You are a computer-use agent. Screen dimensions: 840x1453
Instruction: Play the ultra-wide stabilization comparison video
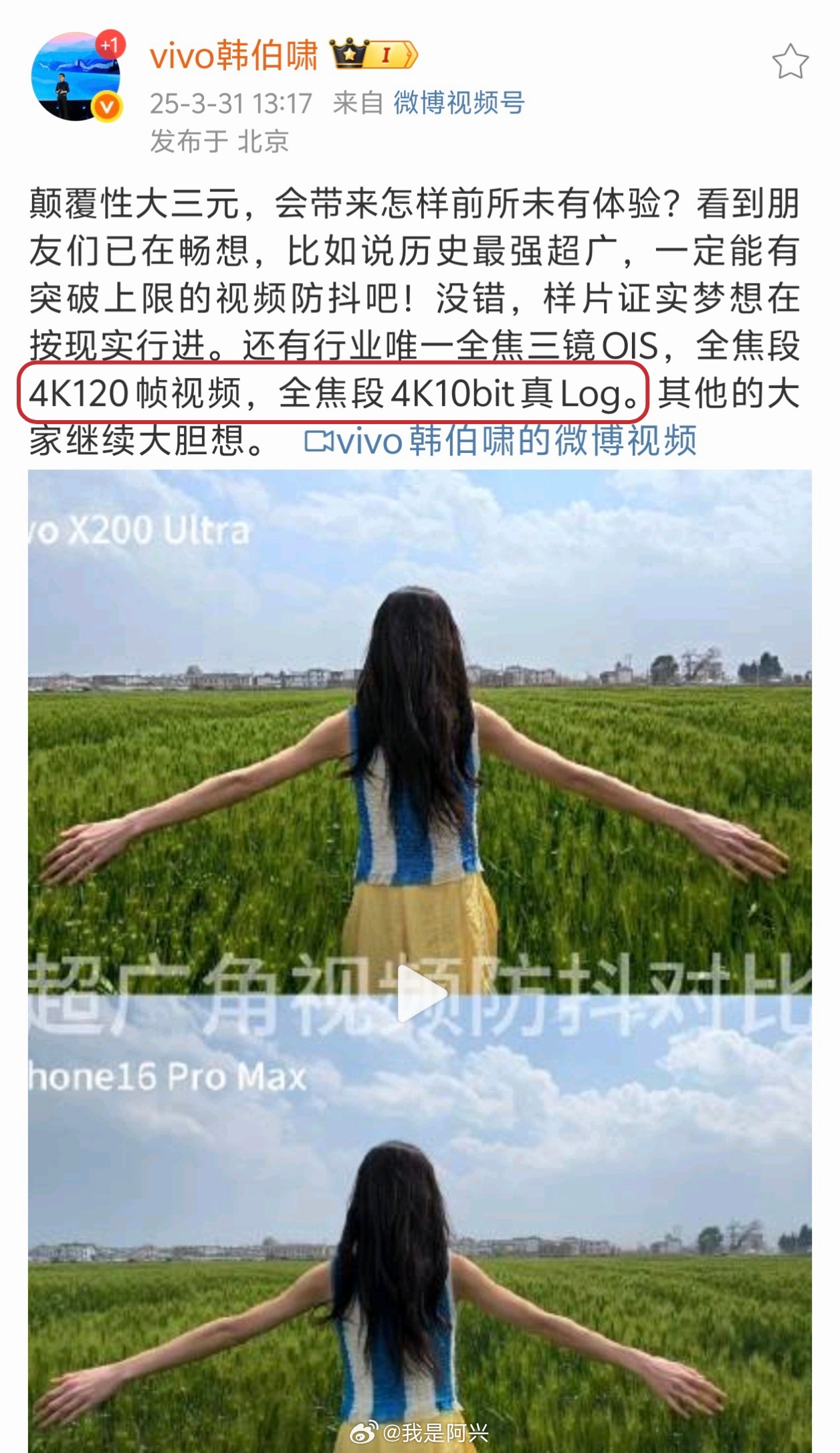click(420, 993)
